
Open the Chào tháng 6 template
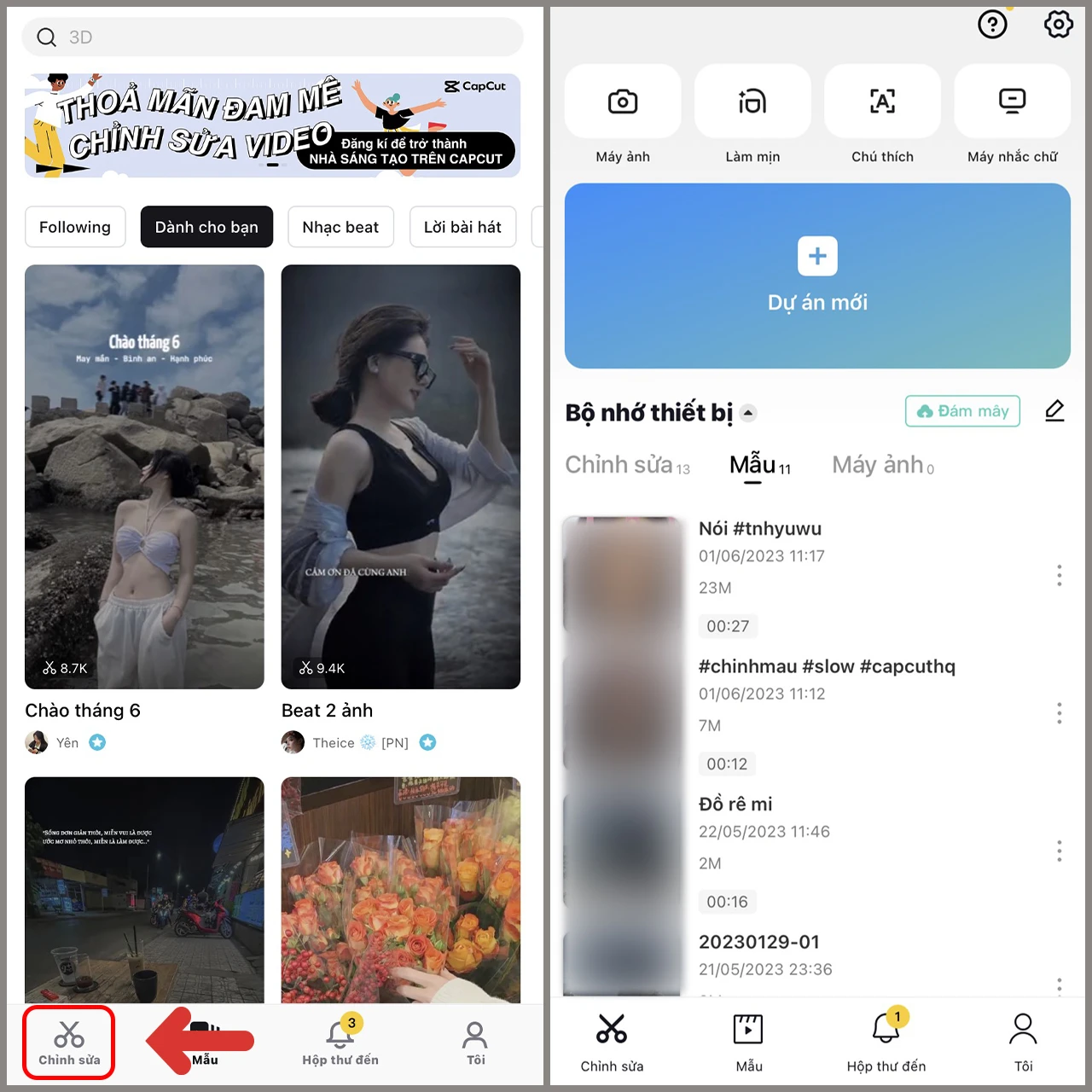(144, 476)
